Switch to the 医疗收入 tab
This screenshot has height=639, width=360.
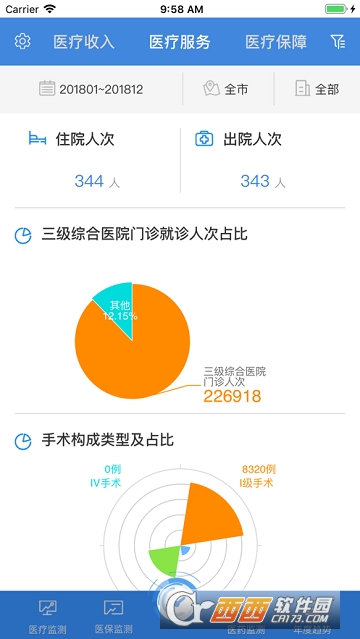coord(84,42)
